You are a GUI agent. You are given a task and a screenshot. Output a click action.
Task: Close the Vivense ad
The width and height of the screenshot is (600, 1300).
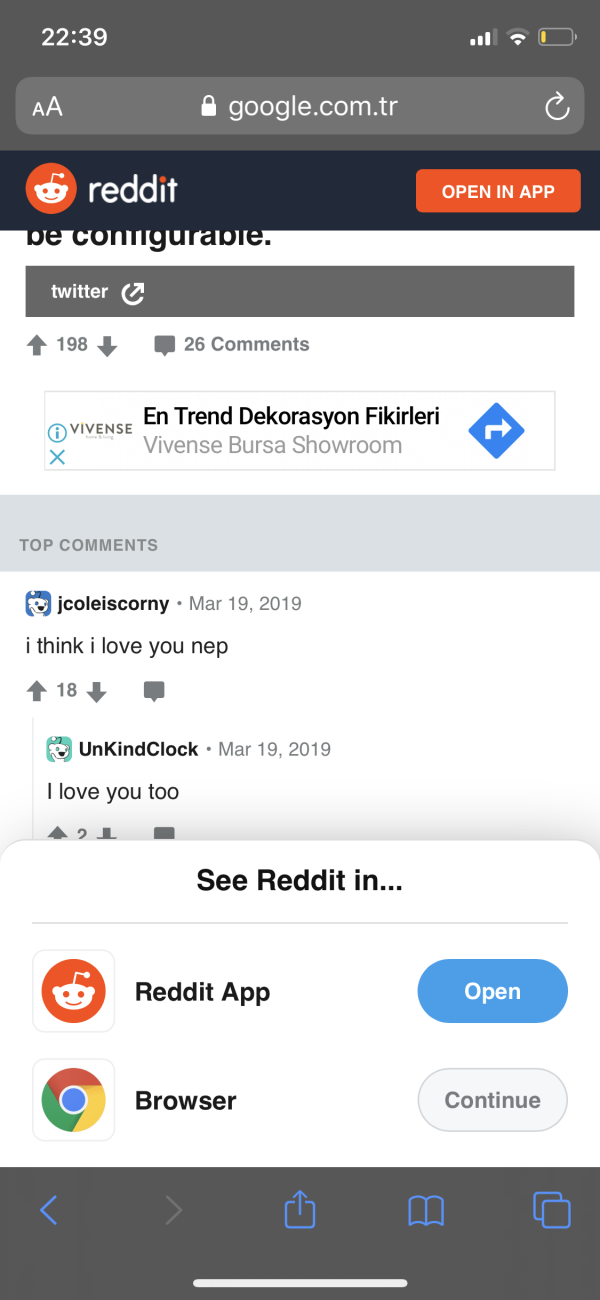pyautogui.click(x=57, y=457)
